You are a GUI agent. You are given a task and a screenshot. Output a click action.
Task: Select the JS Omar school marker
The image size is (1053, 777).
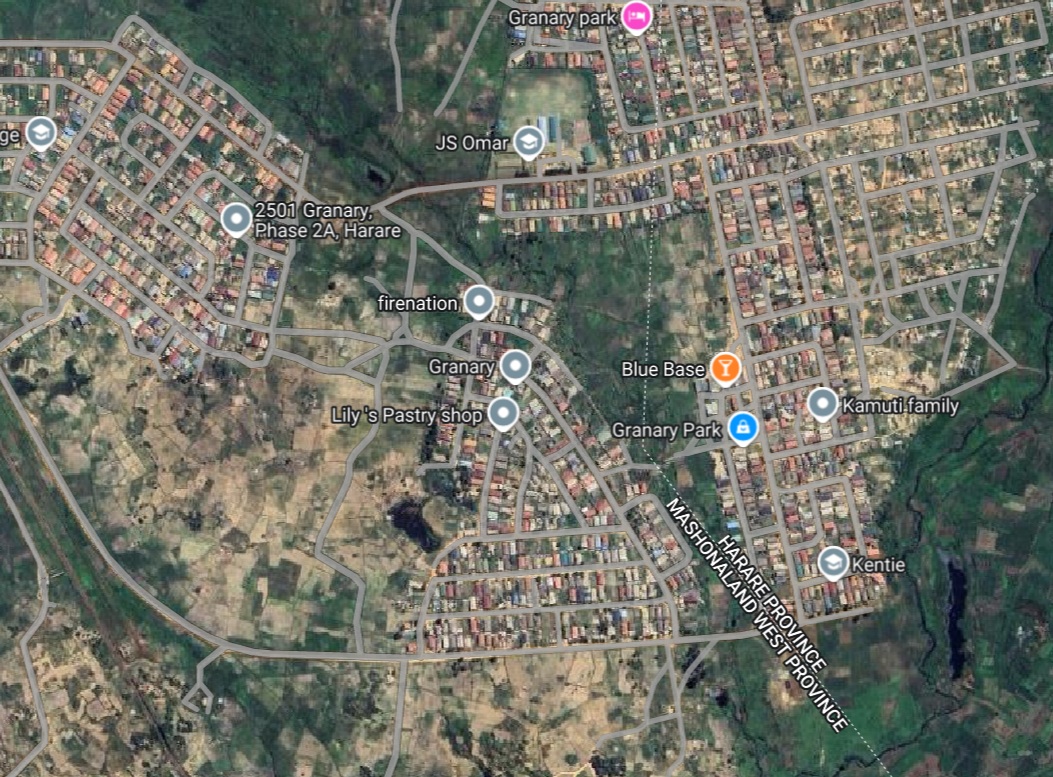click(528, 143)
